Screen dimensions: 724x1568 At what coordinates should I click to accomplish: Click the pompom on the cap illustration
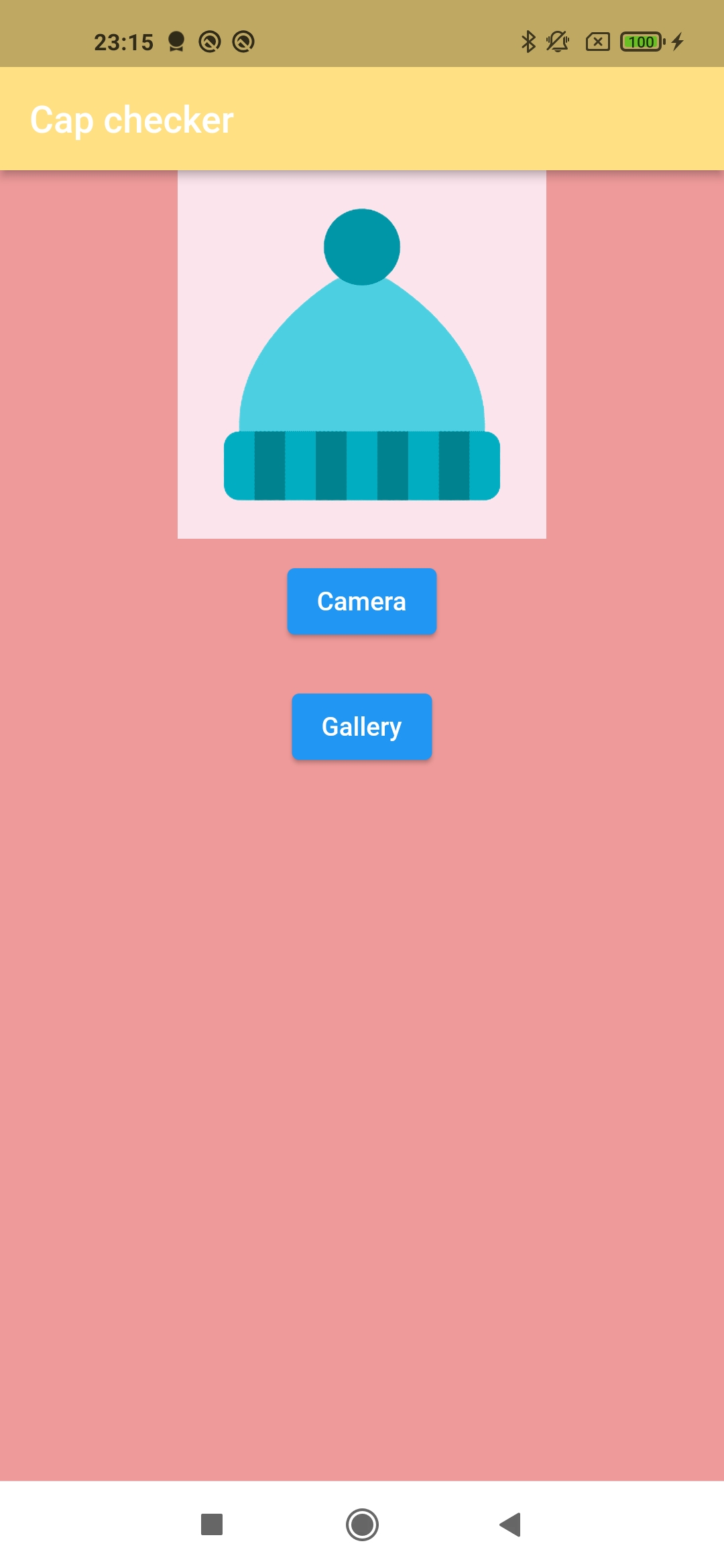tap(361, 246)
